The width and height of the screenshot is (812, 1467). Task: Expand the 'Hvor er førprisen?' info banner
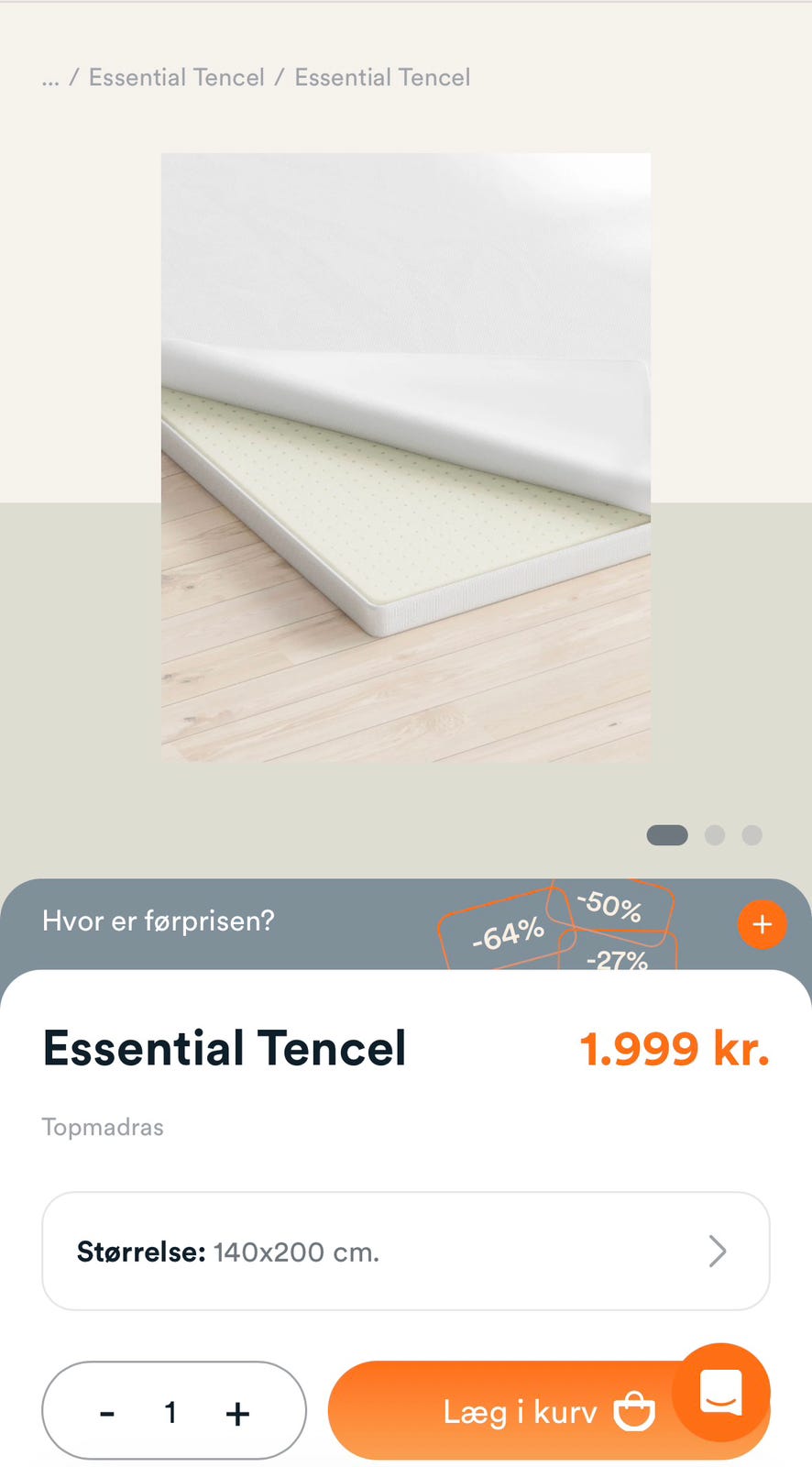[762, 924]
